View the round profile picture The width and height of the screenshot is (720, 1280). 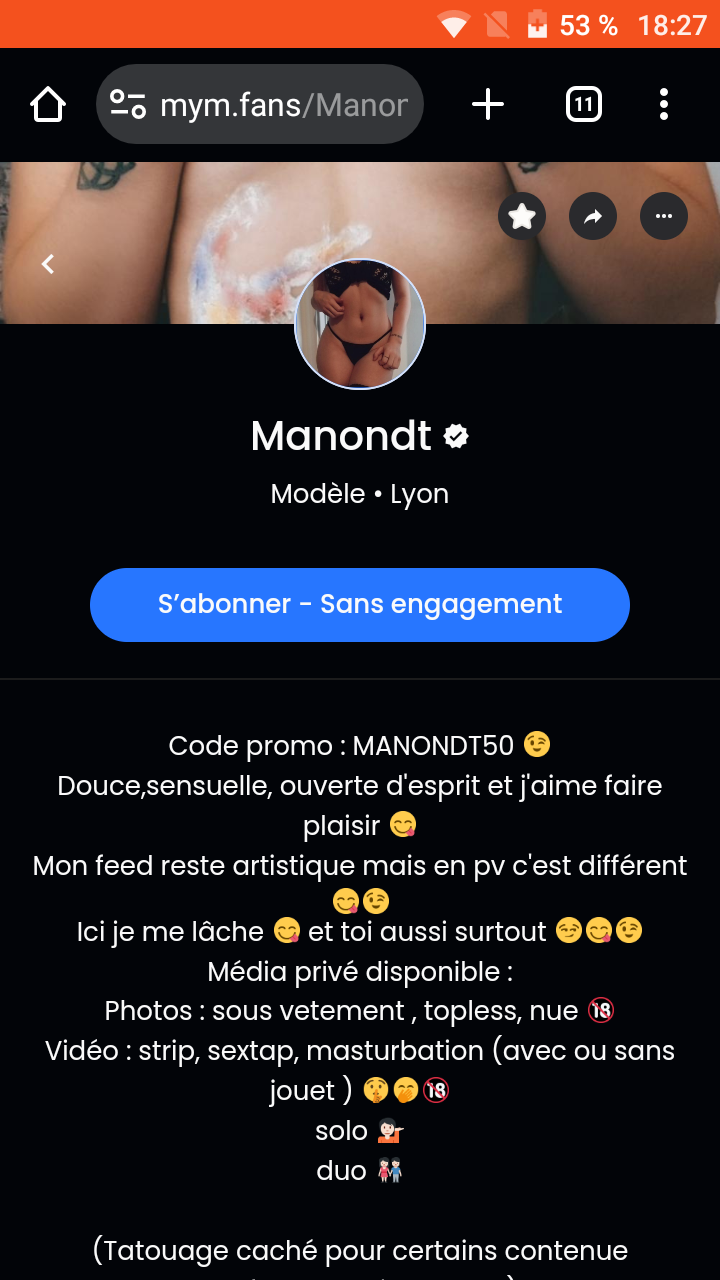coord(360,325)
